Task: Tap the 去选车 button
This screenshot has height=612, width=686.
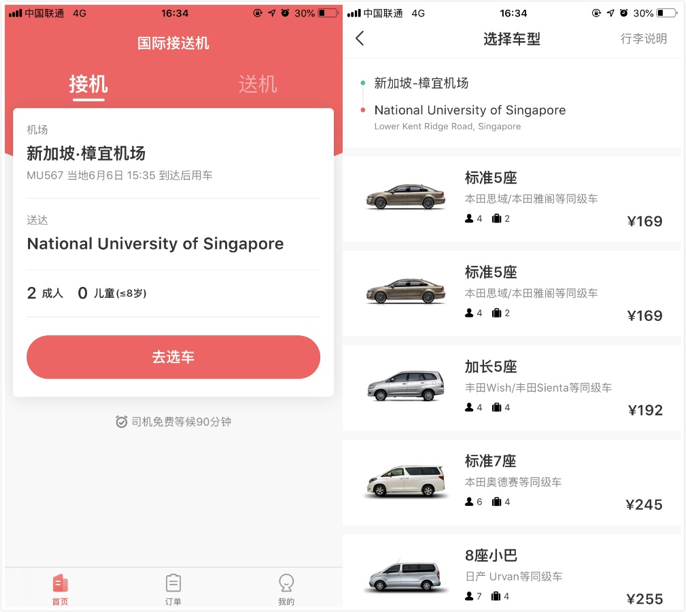Action: tap(173, 357)
